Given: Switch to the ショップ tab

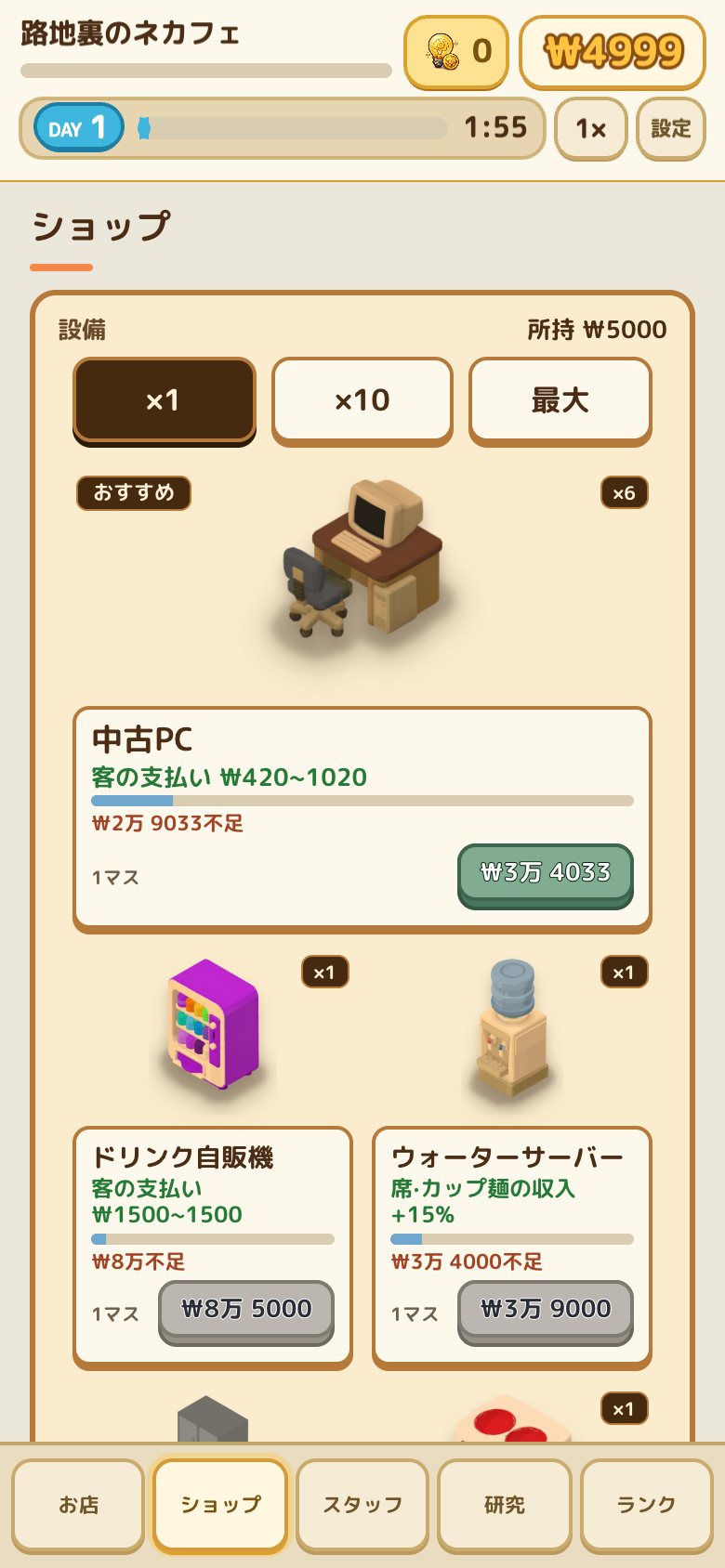Looking at the screenshot, I should click(221, 1506).
